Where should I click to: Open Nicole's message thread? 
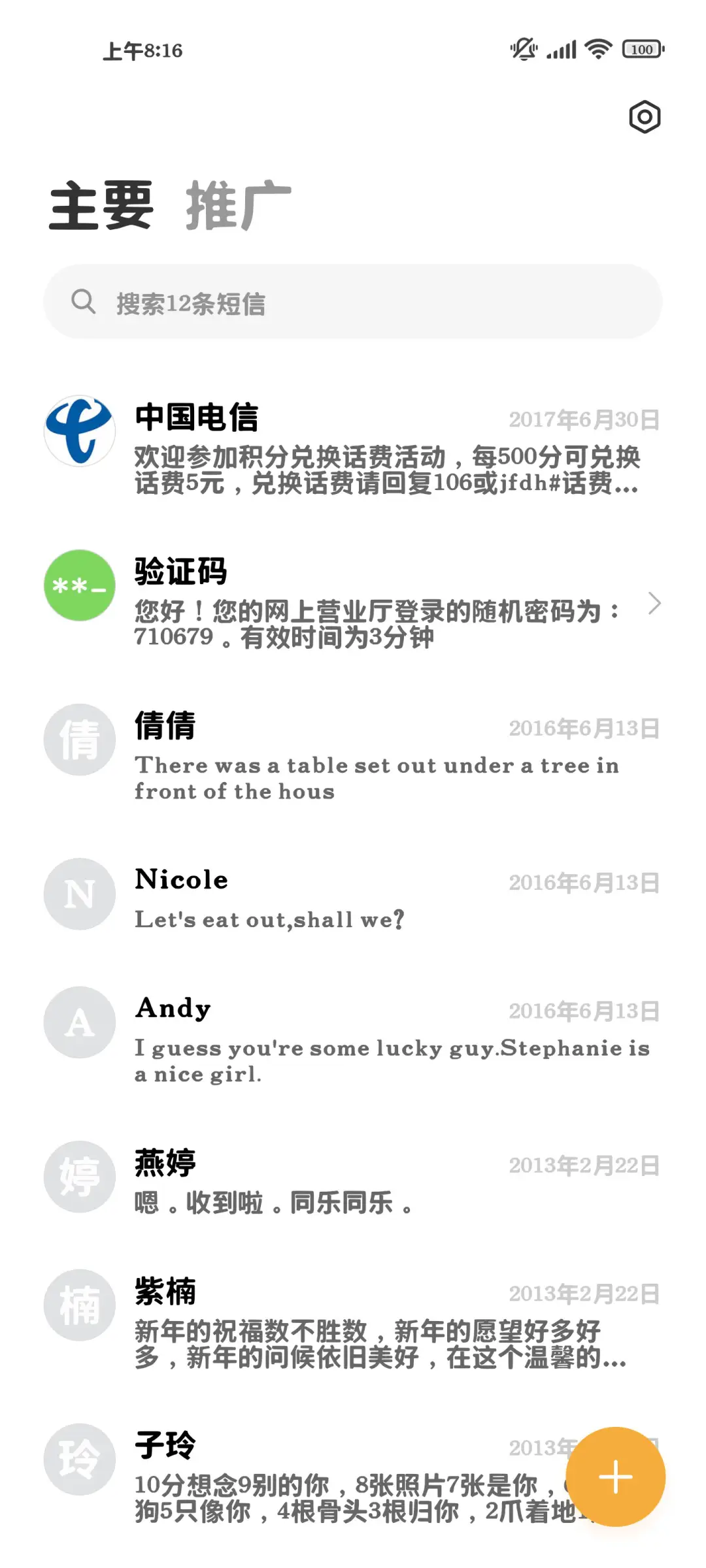point(353,895)
